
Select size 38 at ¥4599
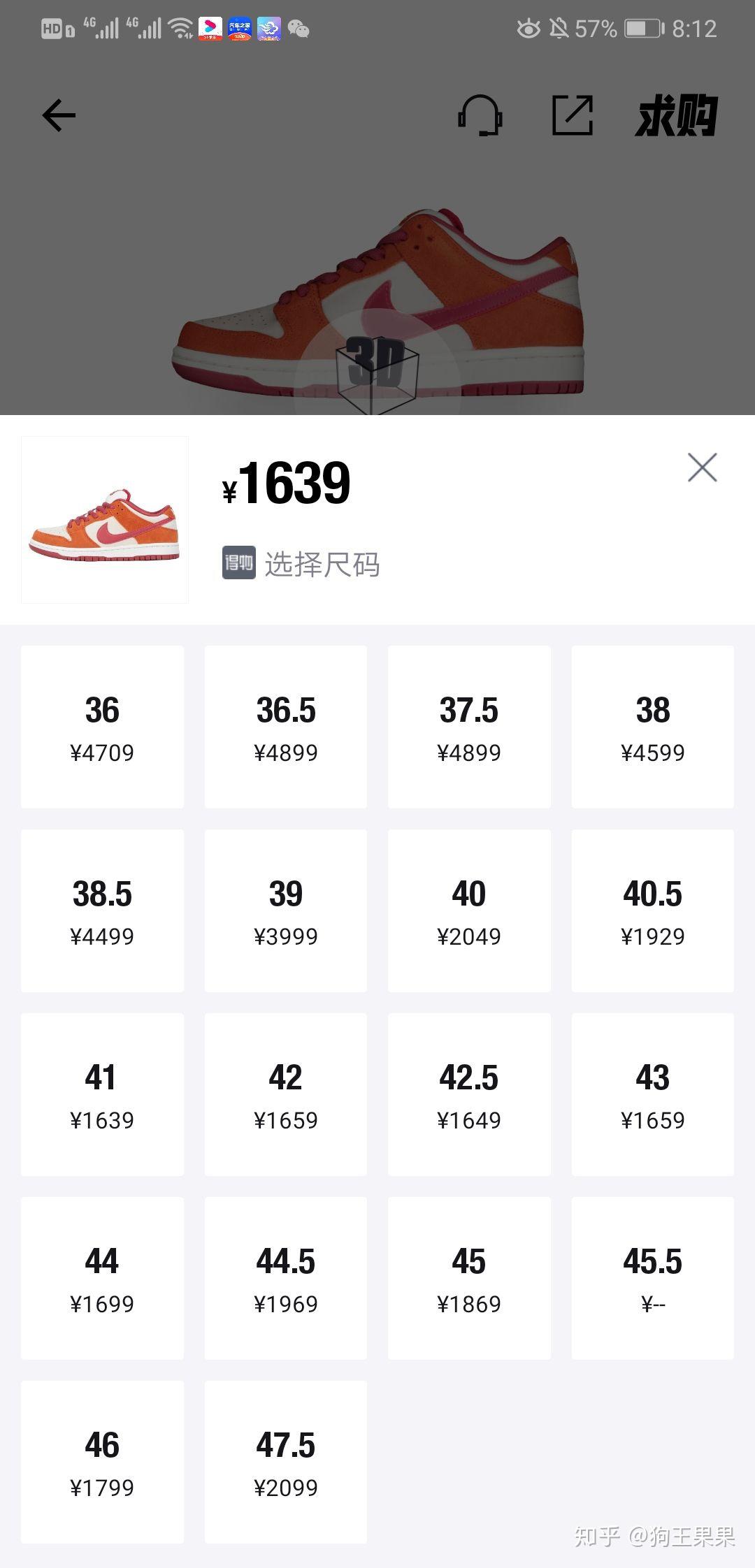coord(652,727)
